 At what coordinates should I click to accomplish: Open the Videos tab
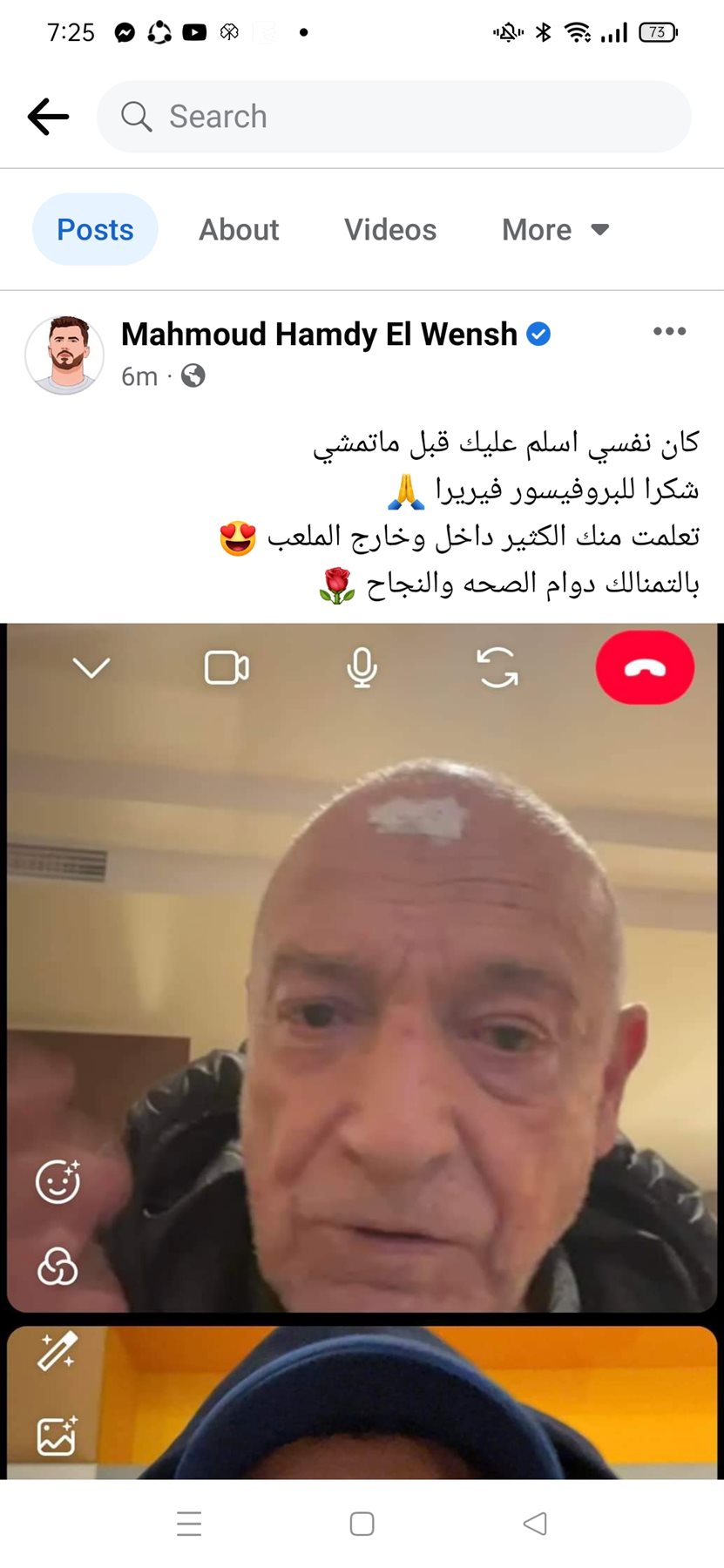click(x=390, y=230)
